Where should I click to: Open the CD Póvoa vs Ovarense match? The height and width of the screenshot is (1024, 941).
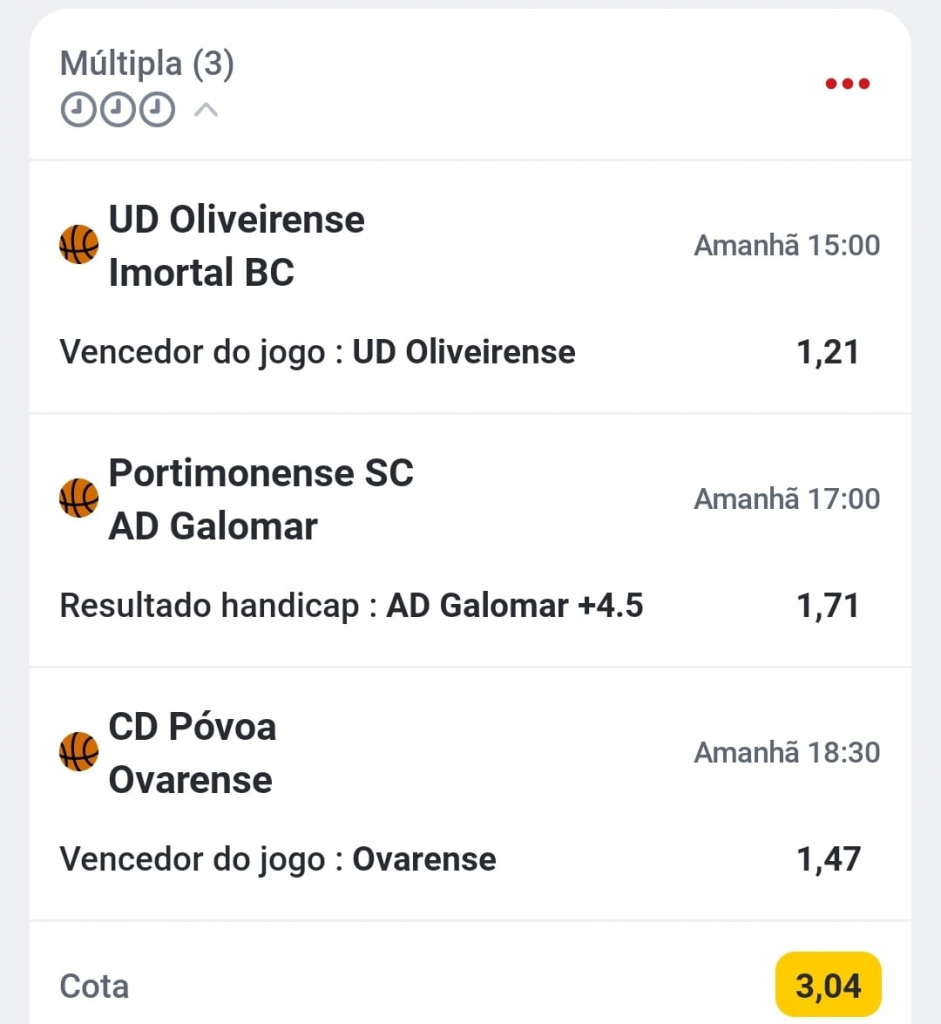[192, 753]
